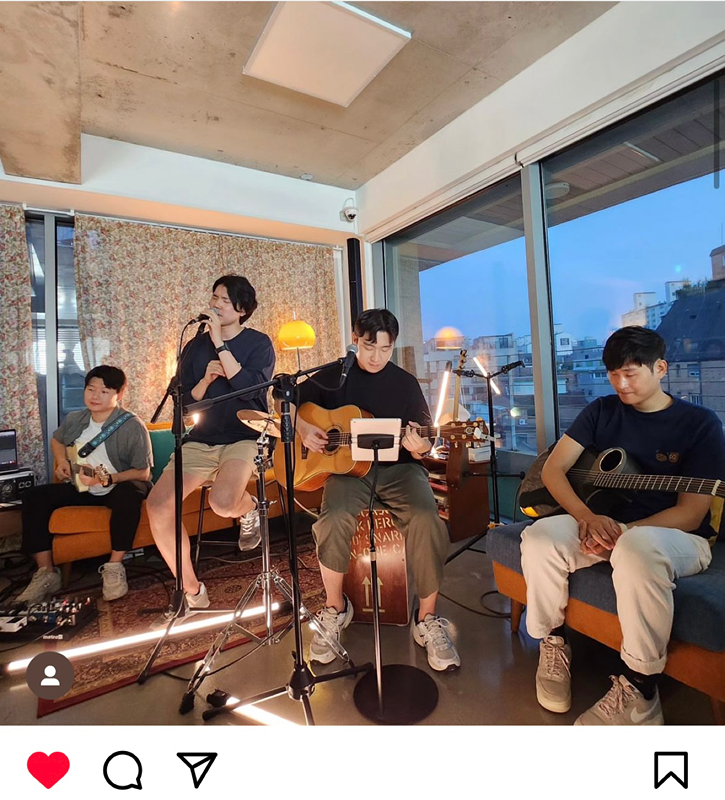Viewport: 725px width, 800px height.
Task: Show tagged people in the photo
Action: tap(50, 676)
